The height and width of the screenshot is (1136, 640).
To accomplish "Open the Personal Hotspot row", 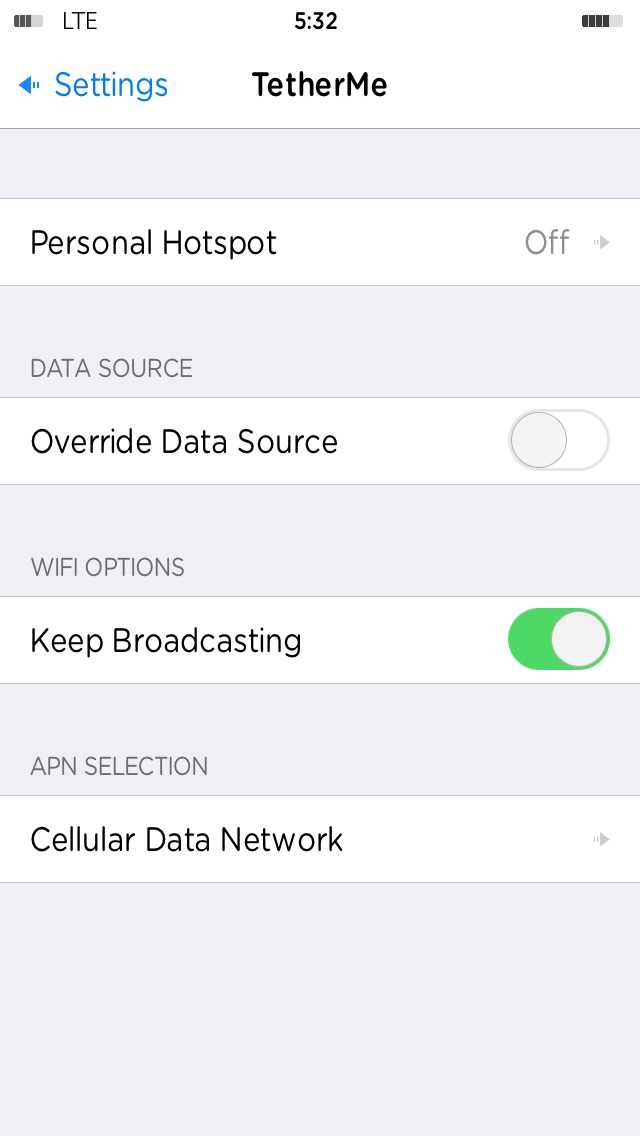I will [x=320, y=243].
